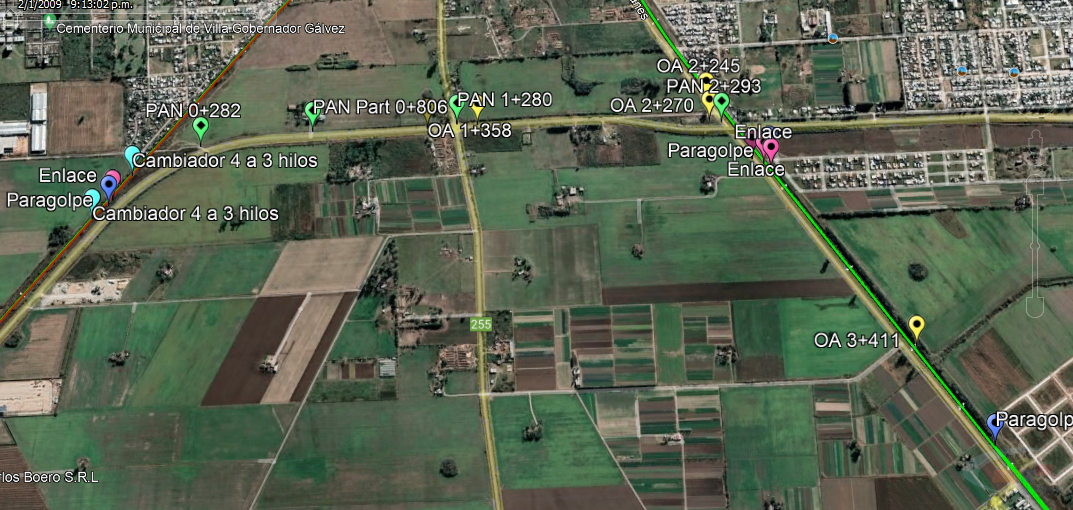Tap the OA 2+270 yellow pin

click(709, 101)
